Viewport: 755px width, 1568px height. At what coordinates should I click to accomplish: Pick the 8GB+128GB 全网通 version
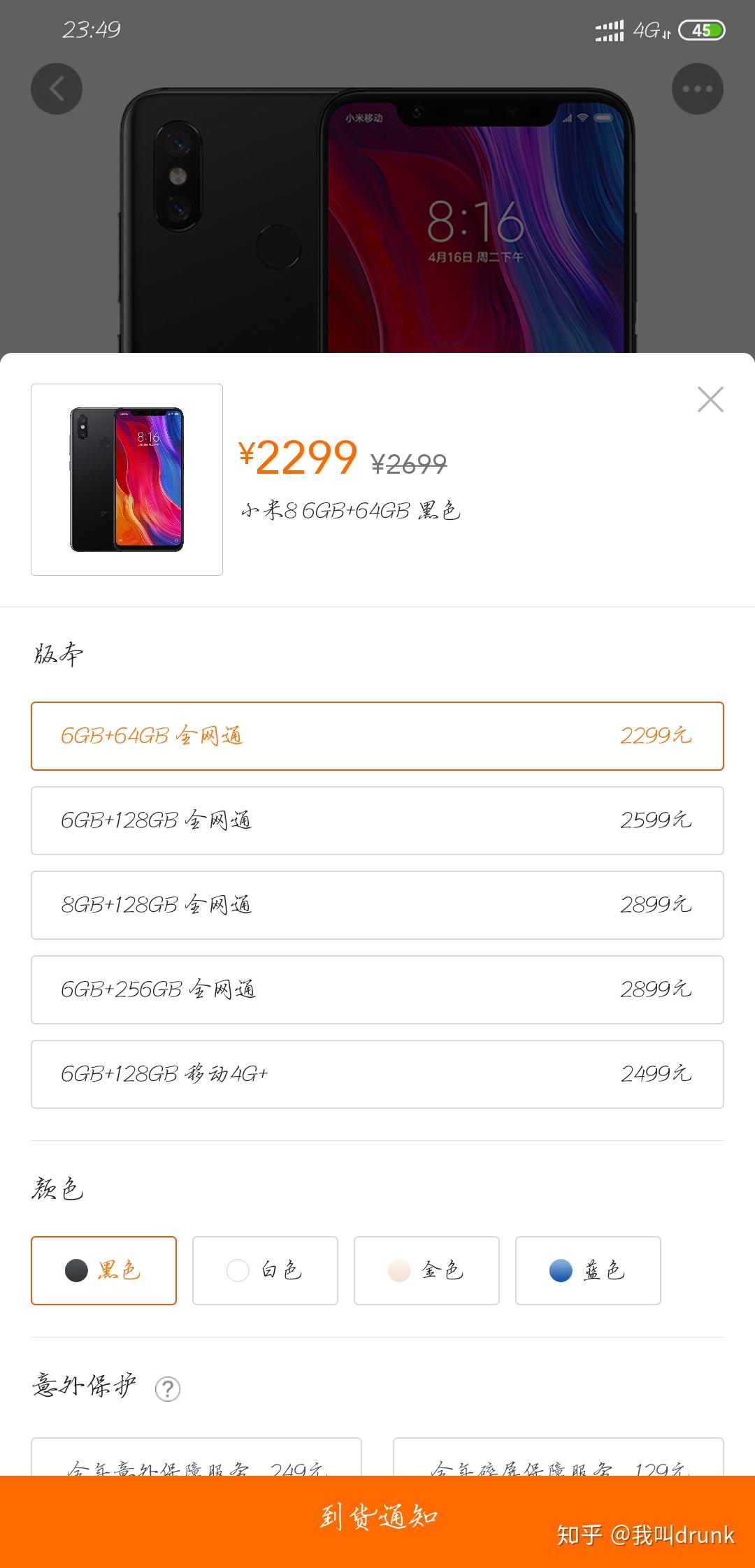377,905
